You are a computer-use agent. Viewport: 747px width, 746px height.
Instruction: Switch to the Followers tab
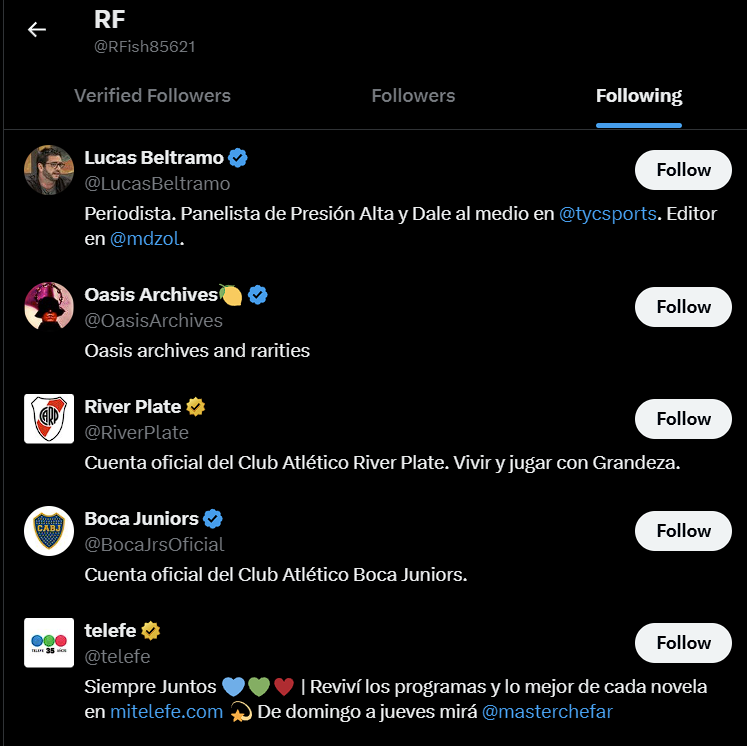[x=413, y=96]
